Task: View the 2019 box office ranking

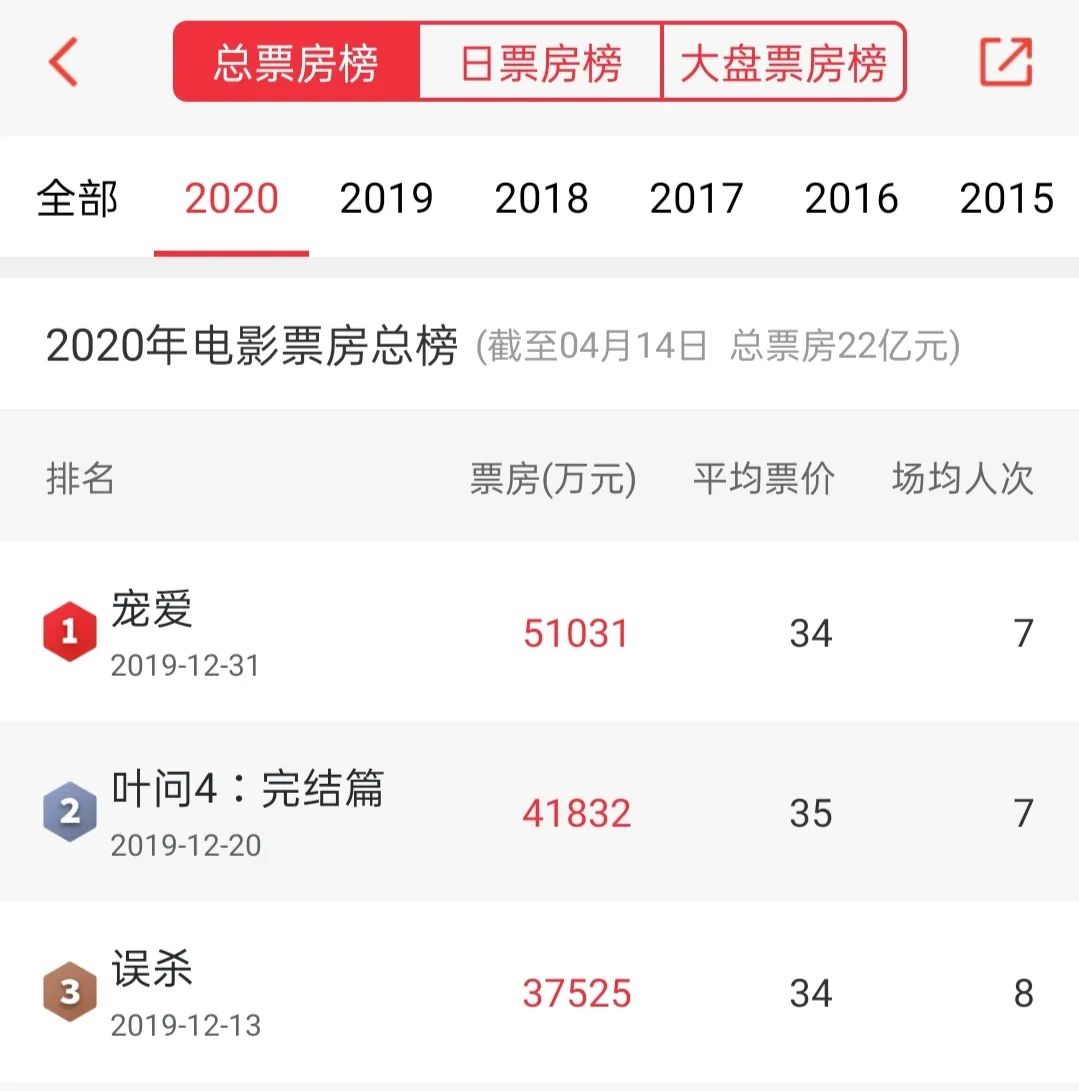Action: 386,198
